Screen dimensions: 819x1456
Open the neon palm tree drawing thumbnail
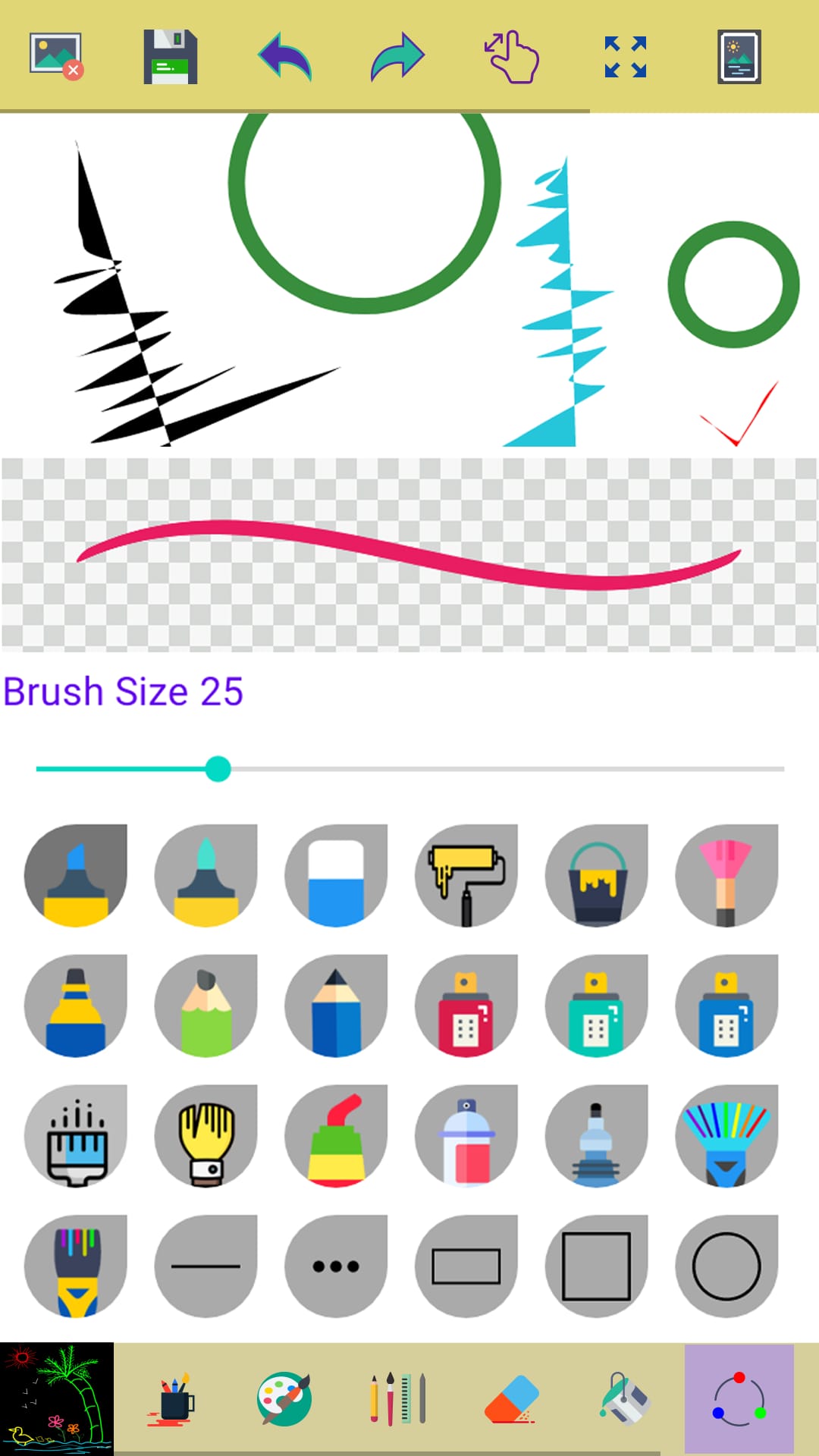[55, 1399]
